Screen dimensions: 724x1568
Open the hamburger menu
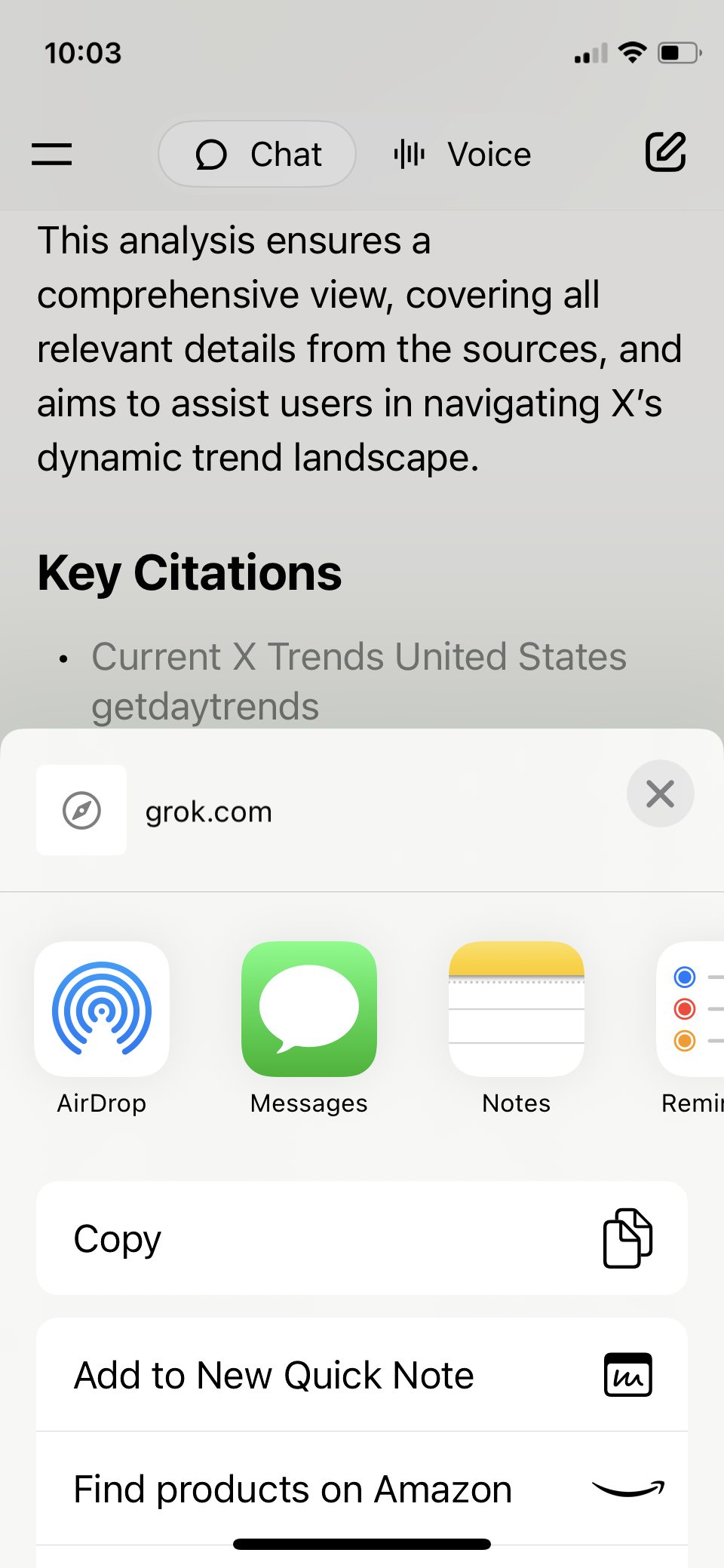(52, 154)
